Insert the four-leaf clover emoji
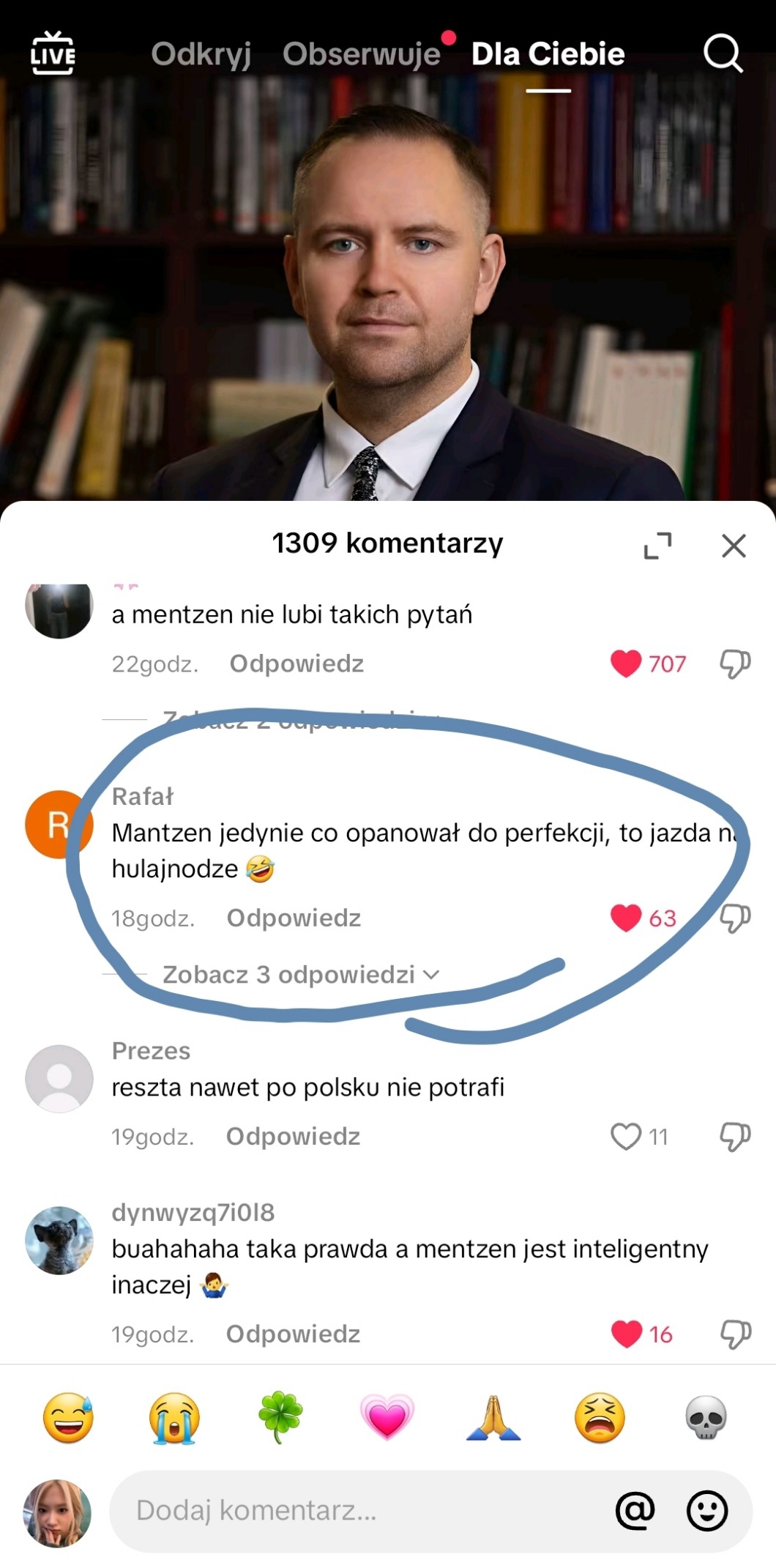Viewport: 776px width, 1568px height. 280,1417
